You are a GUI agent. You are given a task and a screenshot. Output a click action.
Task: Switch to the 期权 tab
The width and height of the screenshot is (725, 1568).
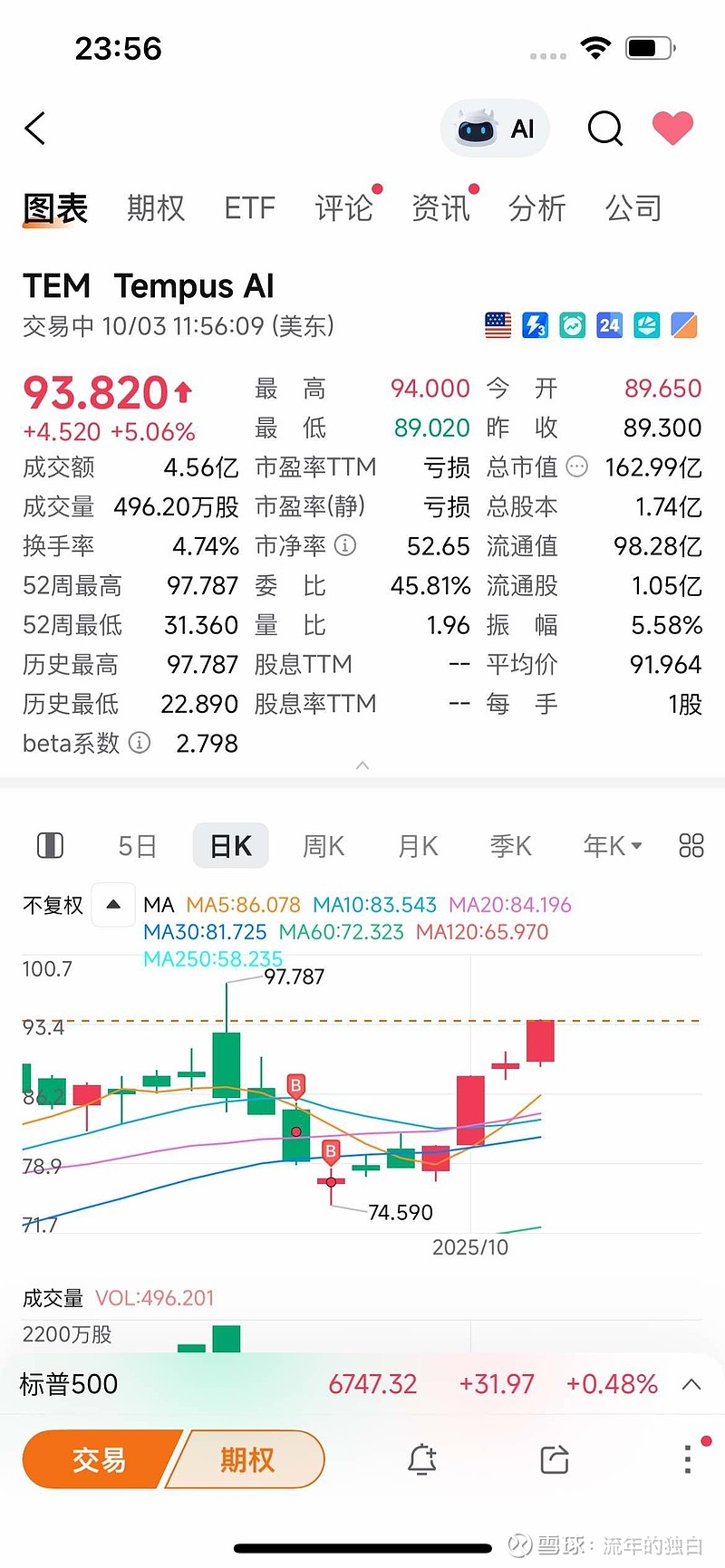(x=156, y=208)
